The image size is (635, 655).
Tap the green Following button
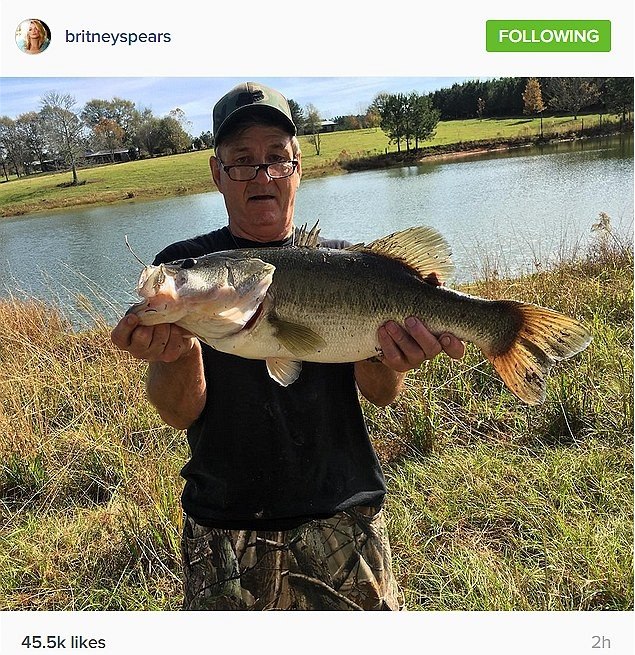pos(548,36)
